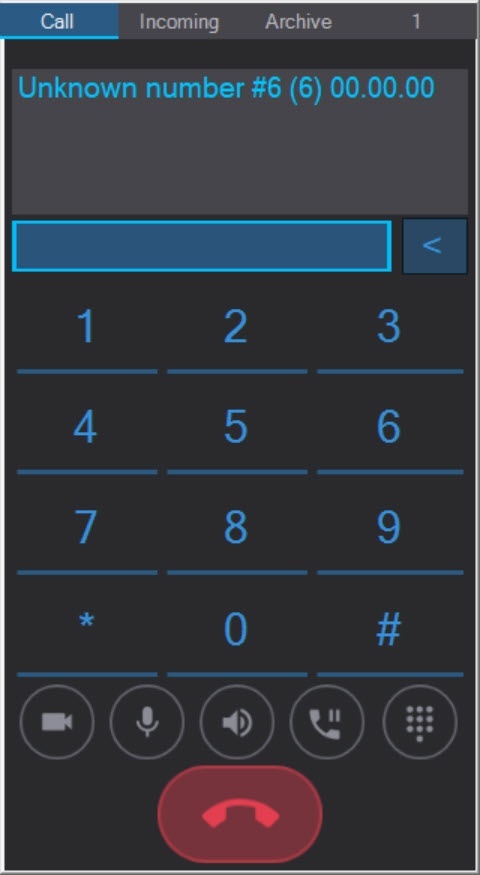Tap the star key
The width and height of the screenshot is (480, 875).
click(87, 629)
